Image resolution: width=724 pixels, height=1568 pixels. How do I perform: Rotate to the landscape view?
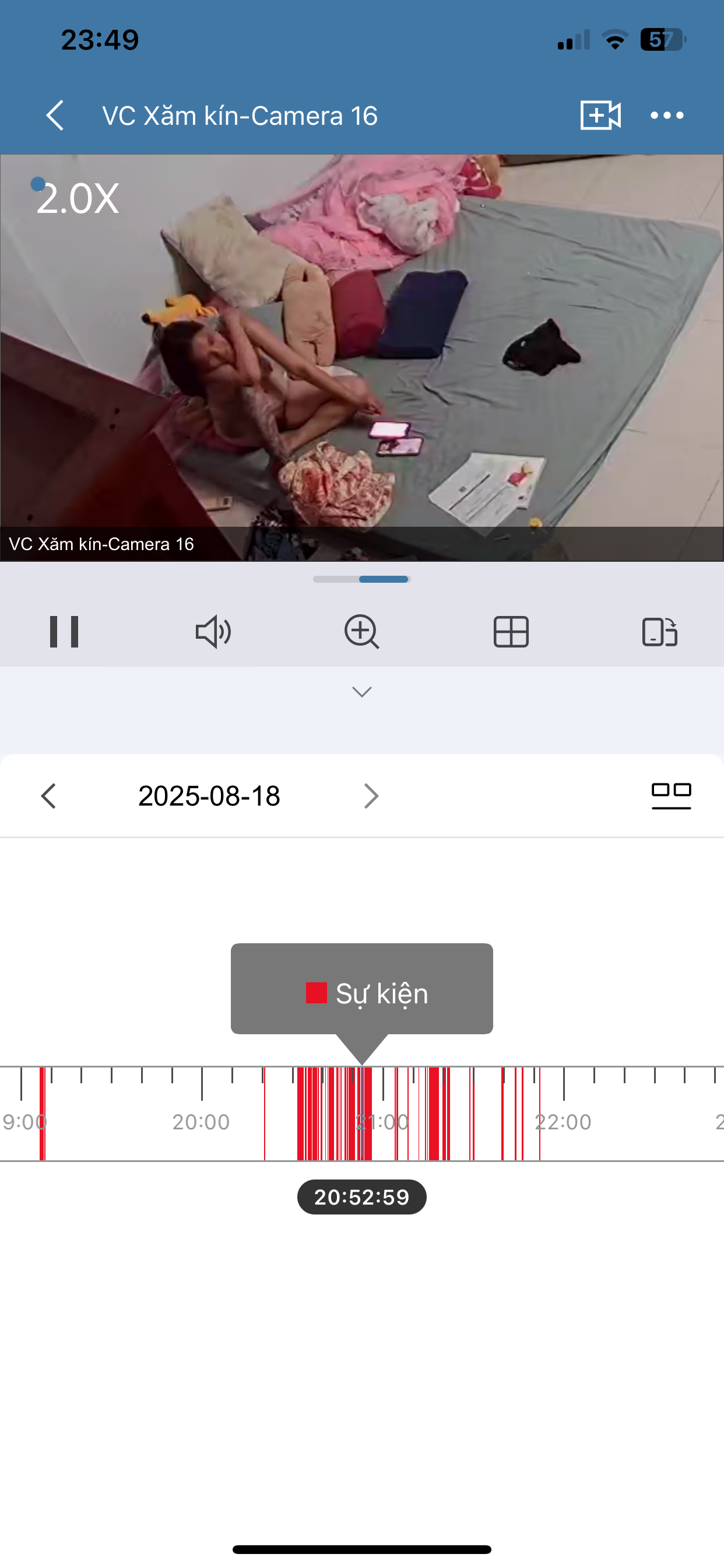click(x=659, y=631)
